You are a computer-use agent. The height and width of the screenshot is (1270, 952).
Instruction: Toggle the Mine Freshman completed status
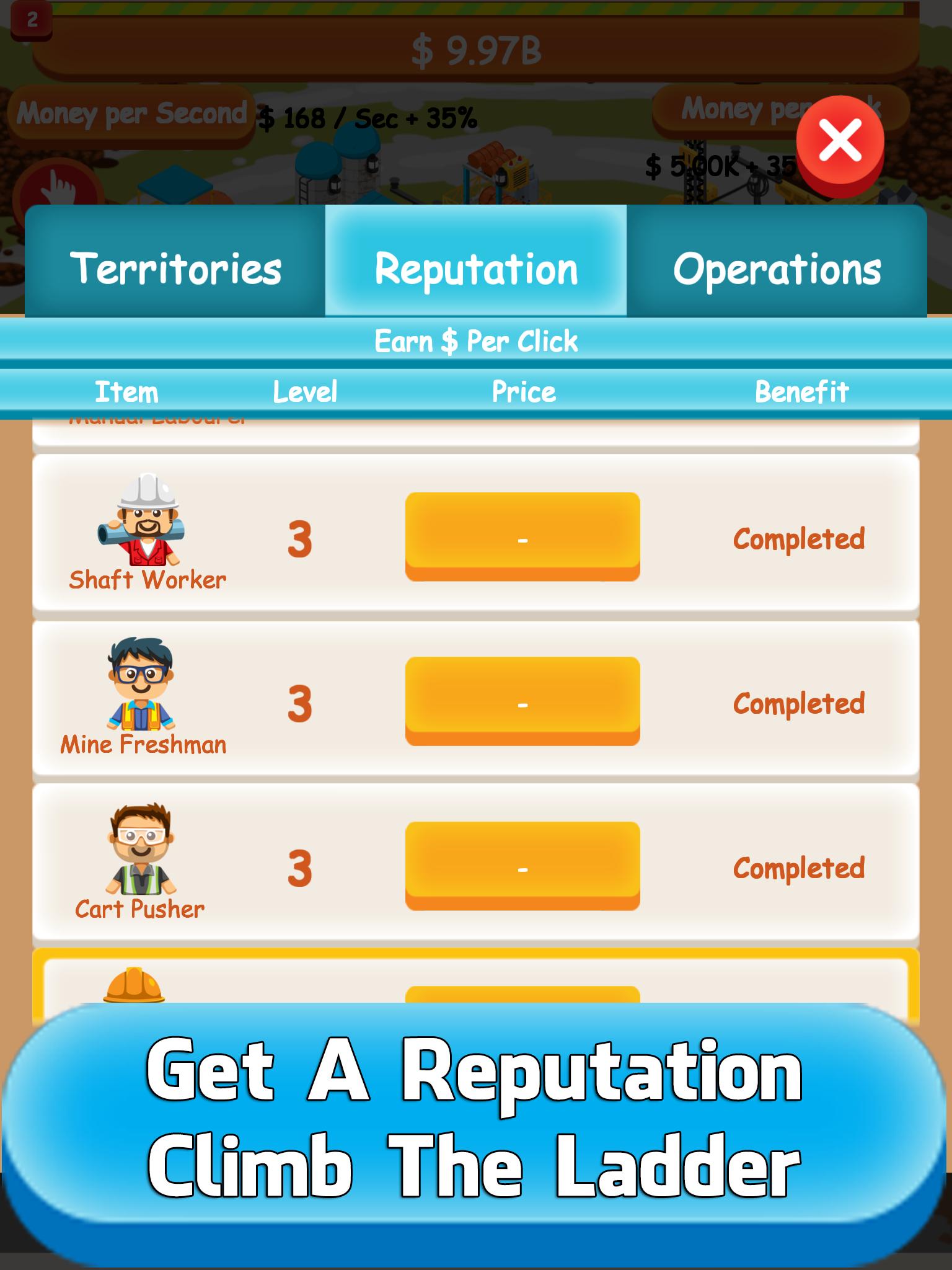click(x=800, y=704)
